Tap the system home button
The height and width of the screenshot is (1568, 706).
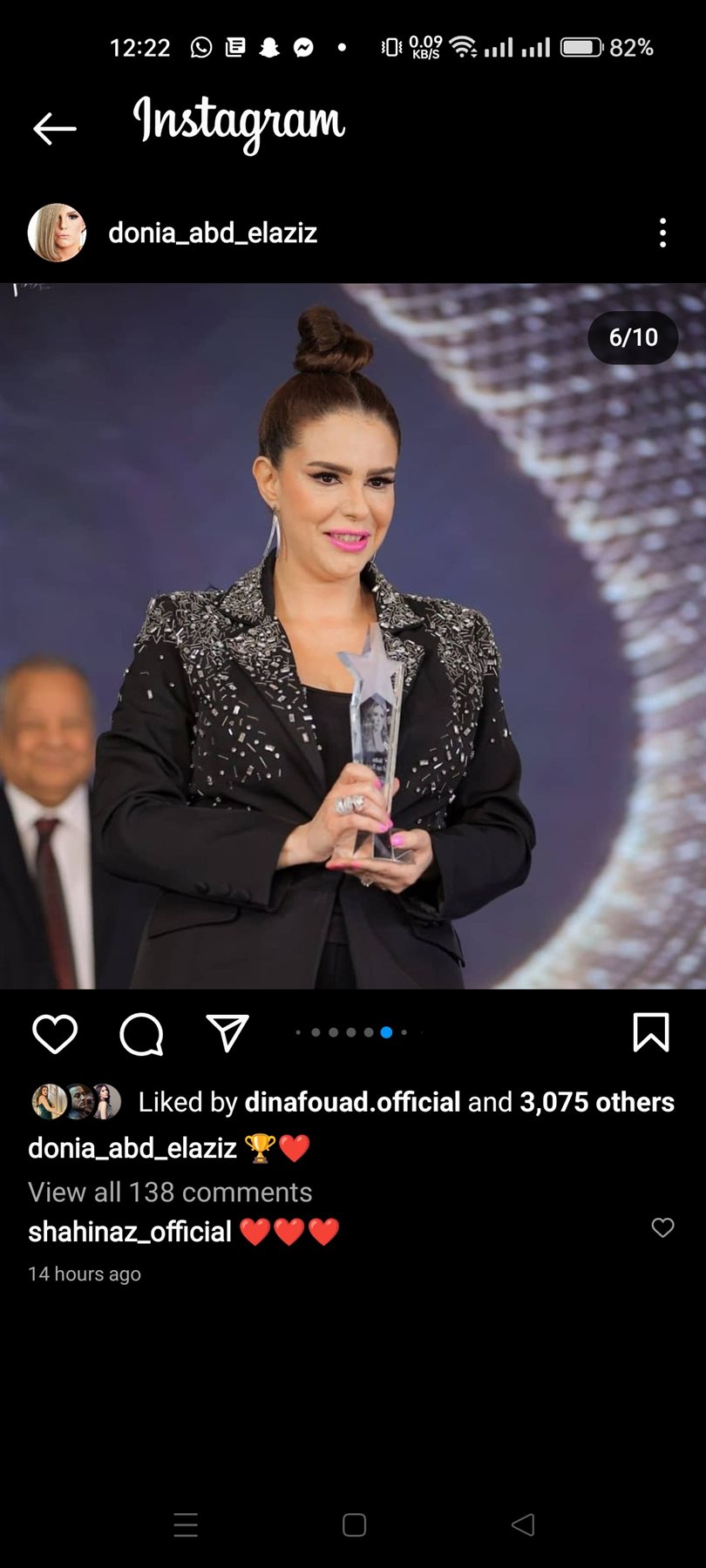pyautogui.click(x=354, y=1524)
